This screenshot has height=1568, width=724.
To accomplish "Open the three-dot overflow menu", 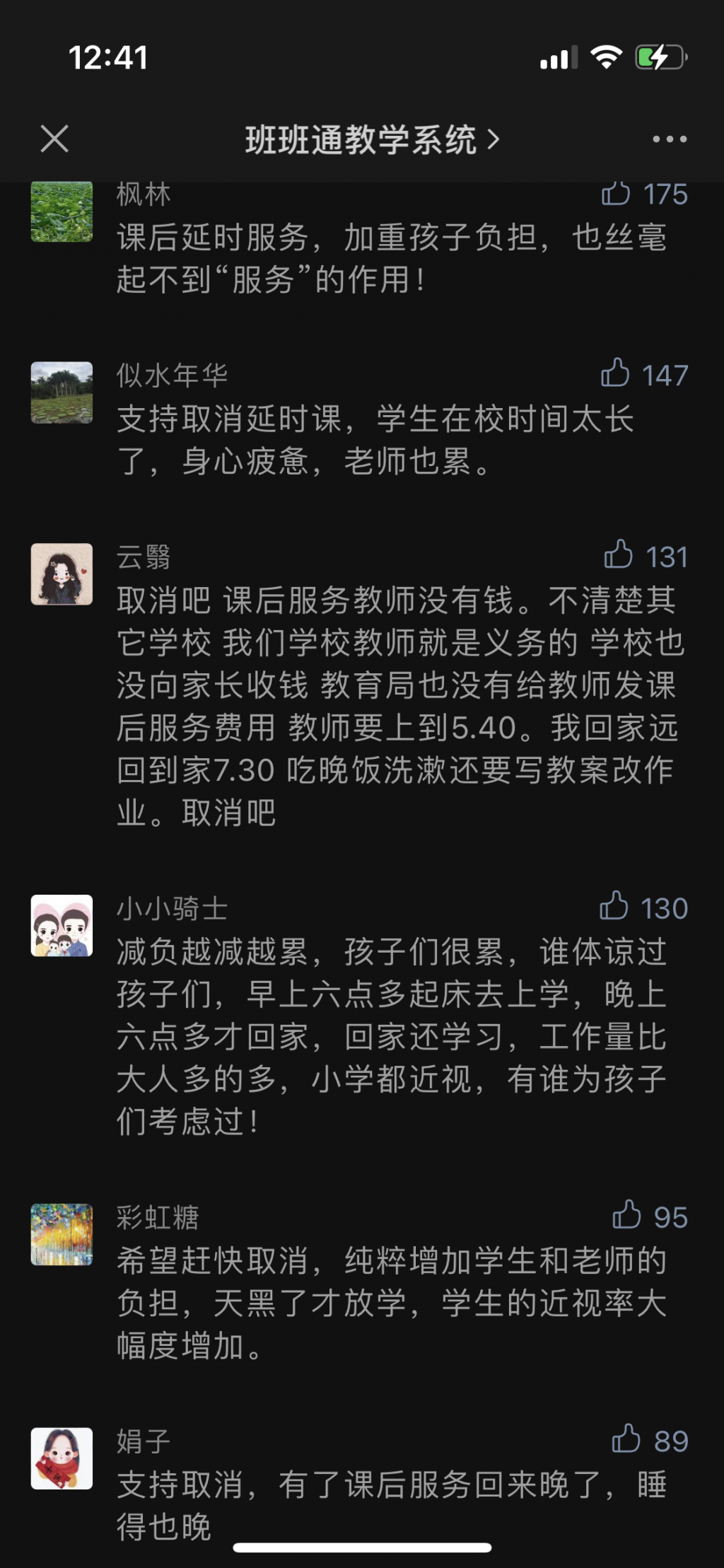I will click(669, 139).
